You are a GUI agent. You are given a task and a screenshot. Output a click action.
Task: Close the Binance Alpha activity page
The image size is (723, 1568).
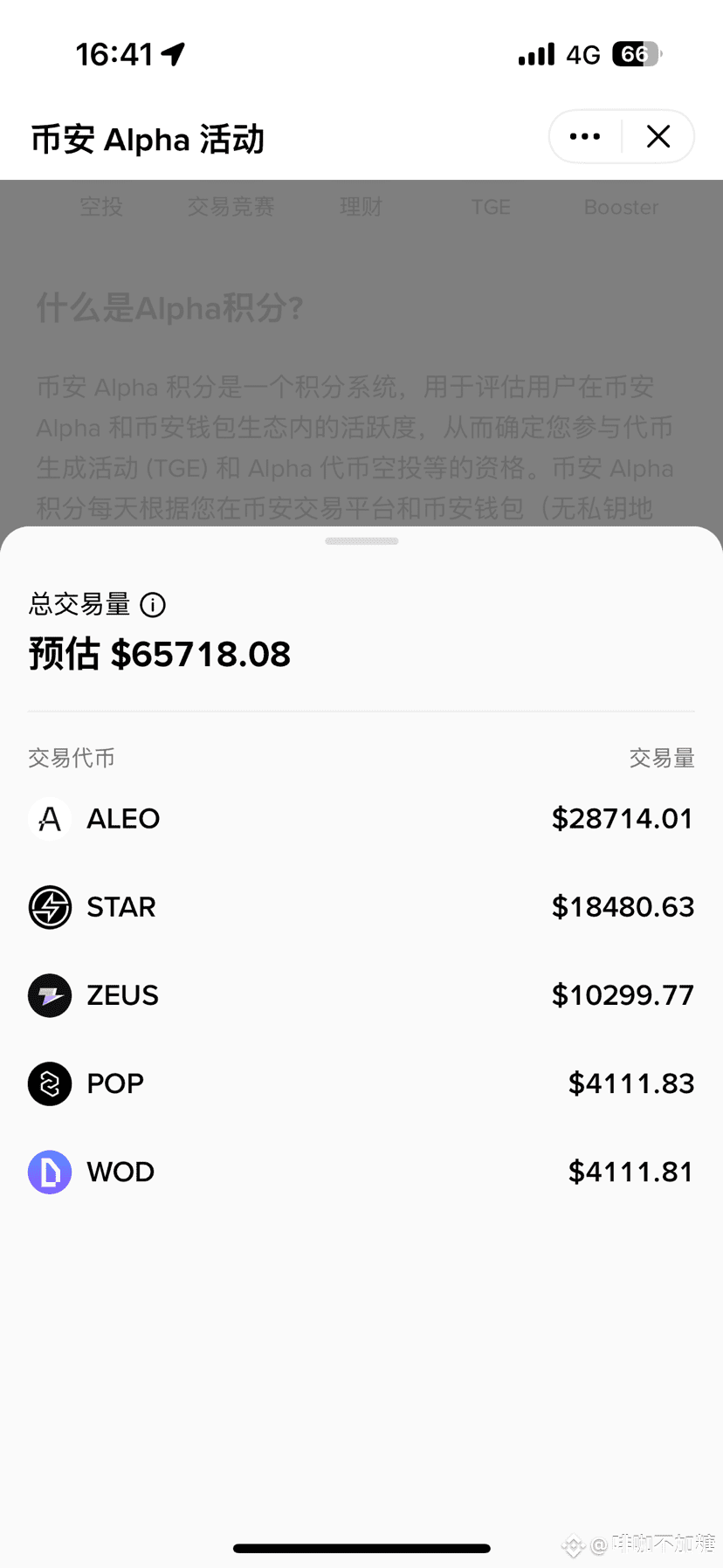pyautogui.click(x=658, y=136)
